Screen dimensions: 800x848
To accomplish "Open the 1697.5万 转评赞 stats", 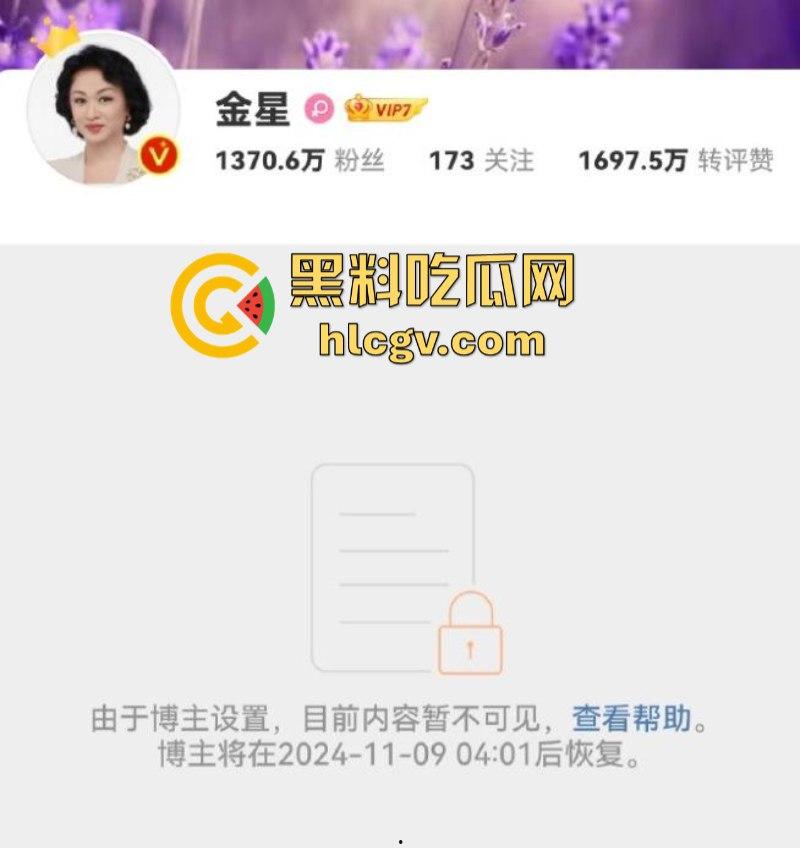I will click(676, 160).
